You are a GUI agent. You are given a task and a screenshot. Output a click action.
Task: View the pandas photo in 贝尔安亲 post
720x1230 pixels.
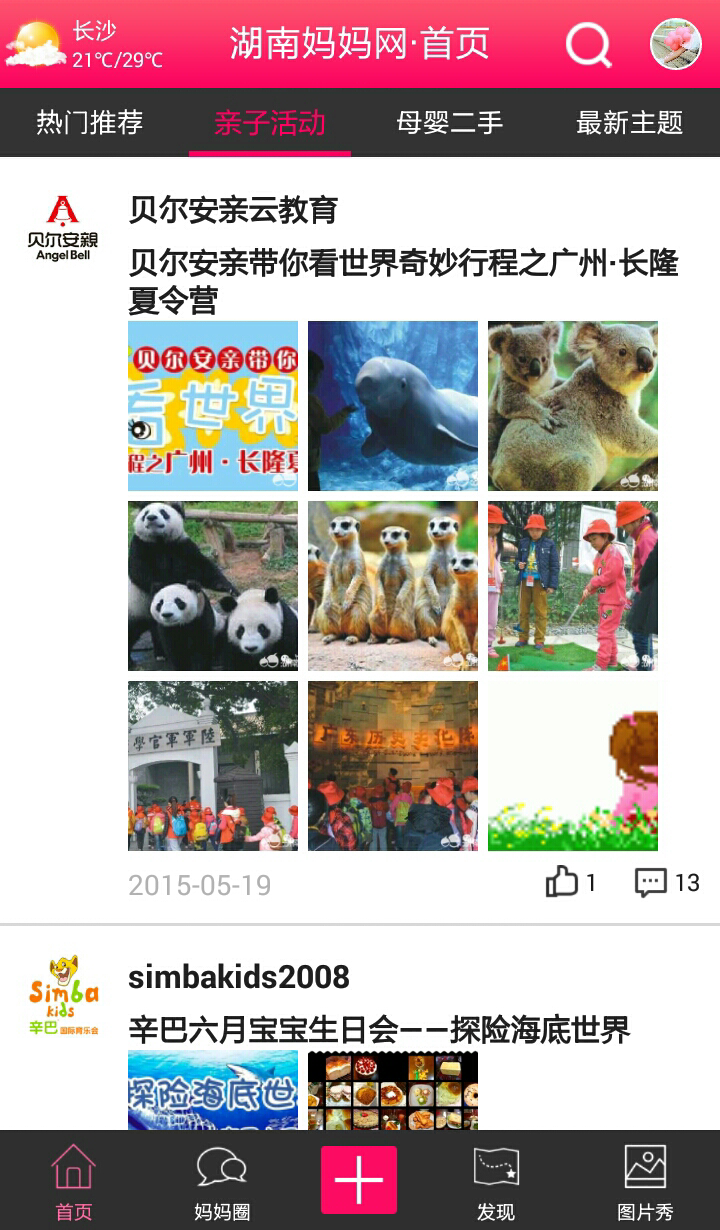(x=213, y=586)
